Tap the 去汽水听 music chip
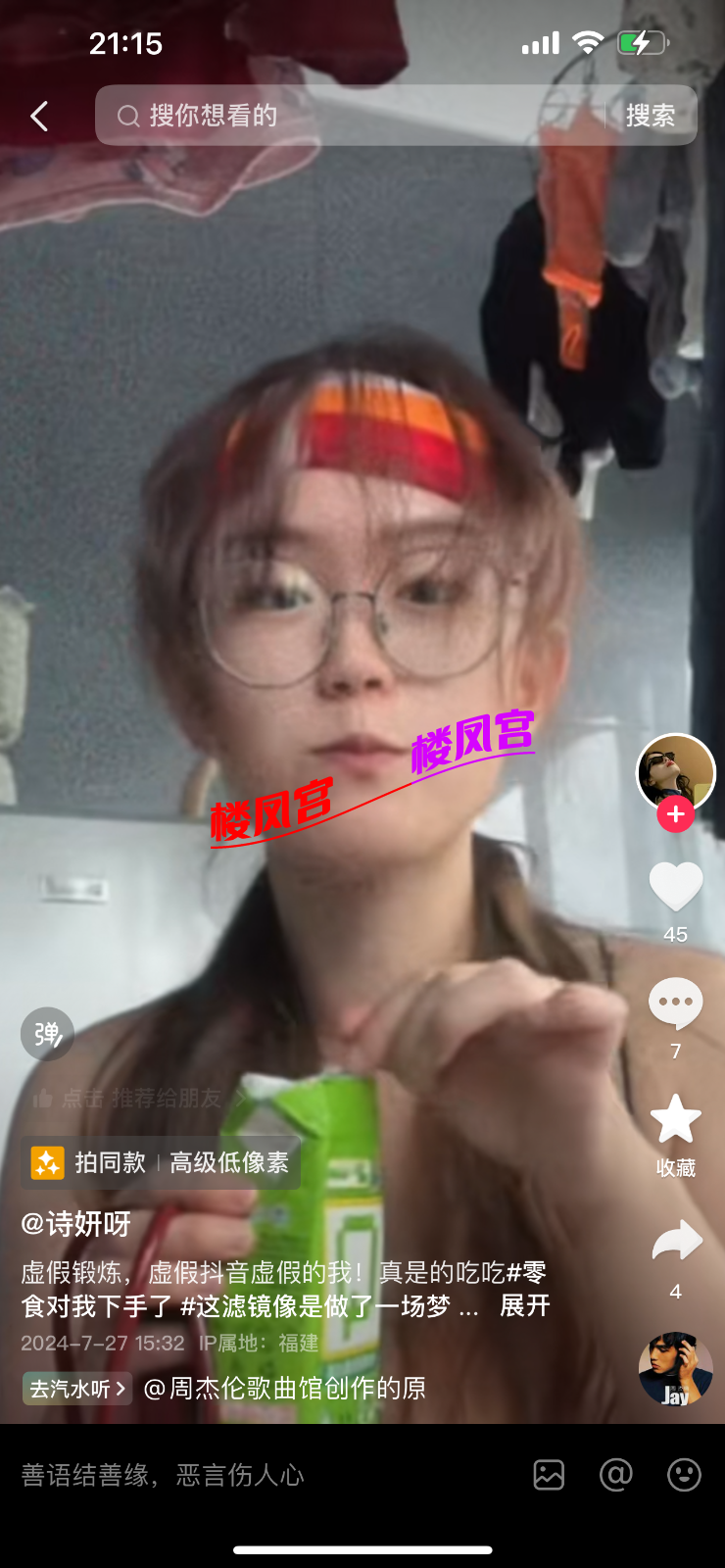The image size is (725, 1568). (77, 1389)
